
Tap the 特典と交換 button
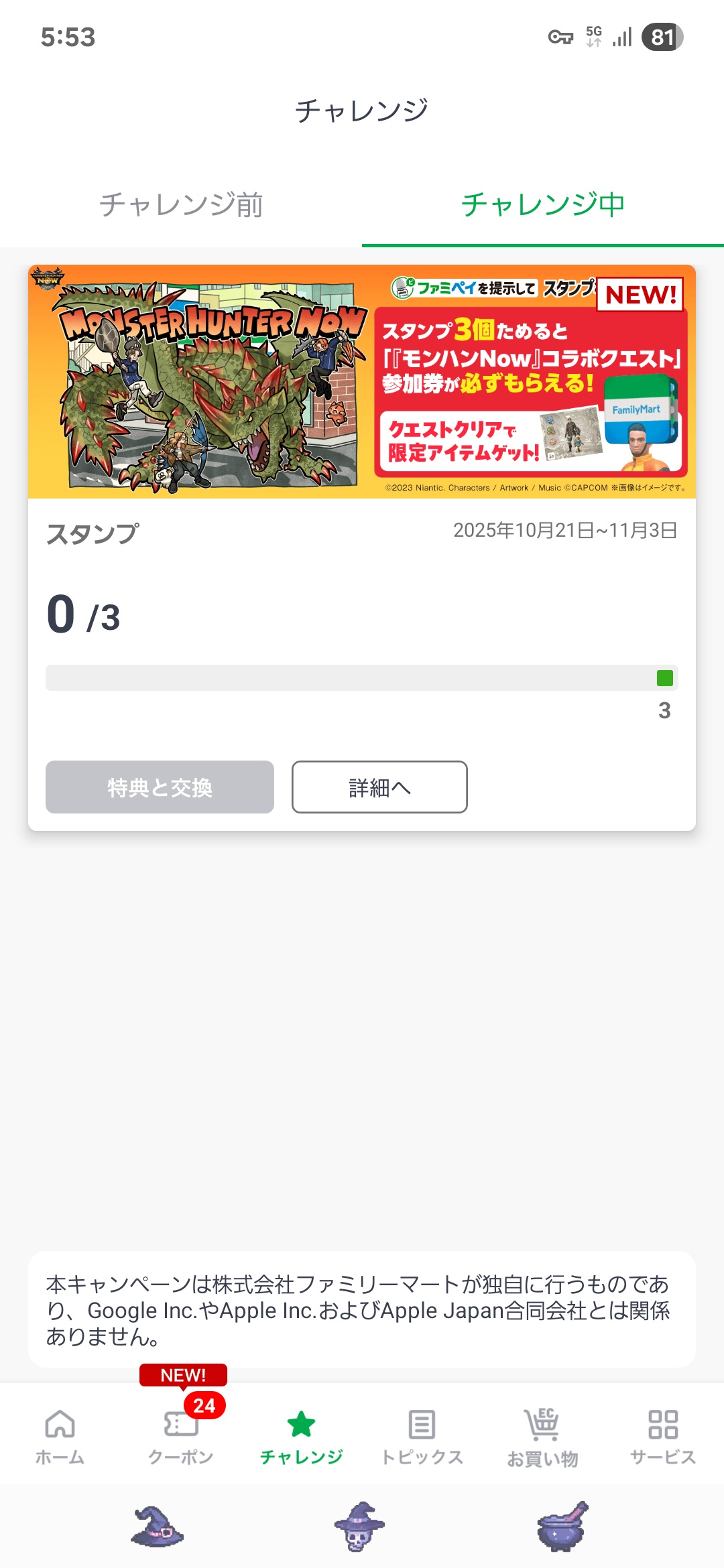tap(160, 787)
